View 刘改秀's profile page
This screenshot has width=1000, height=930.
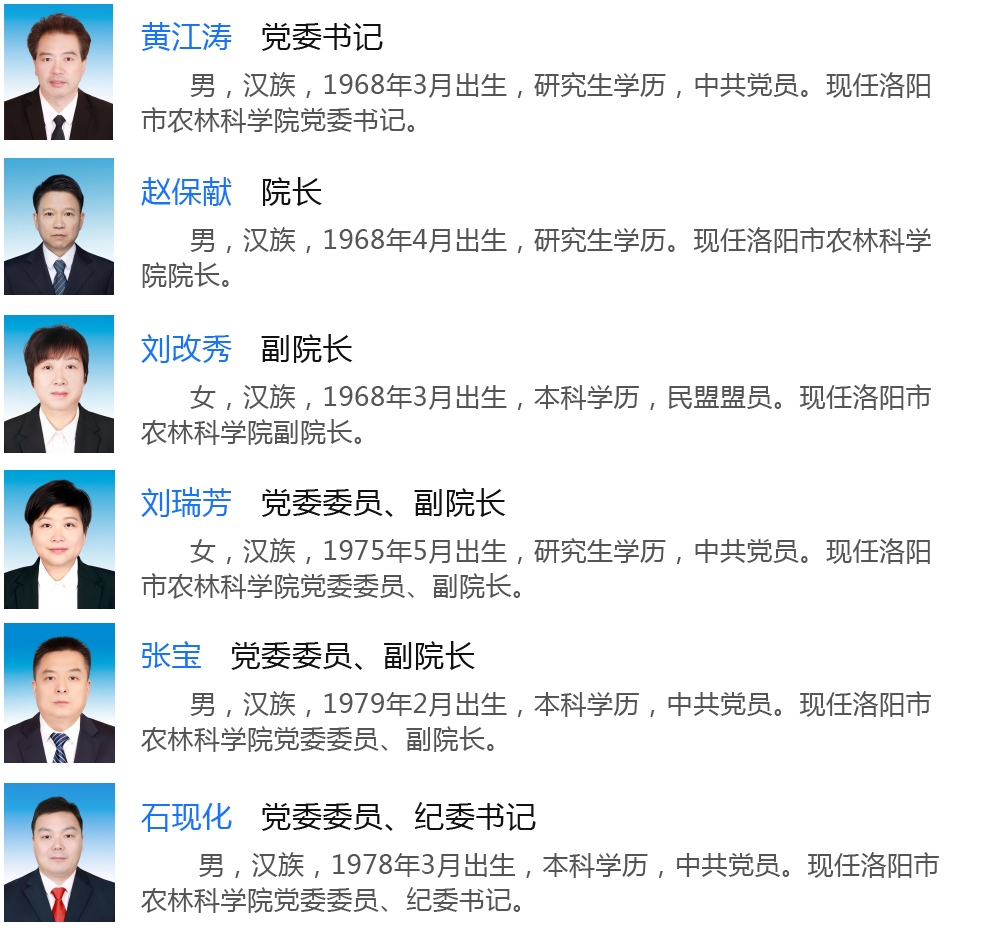pos(186,349)
